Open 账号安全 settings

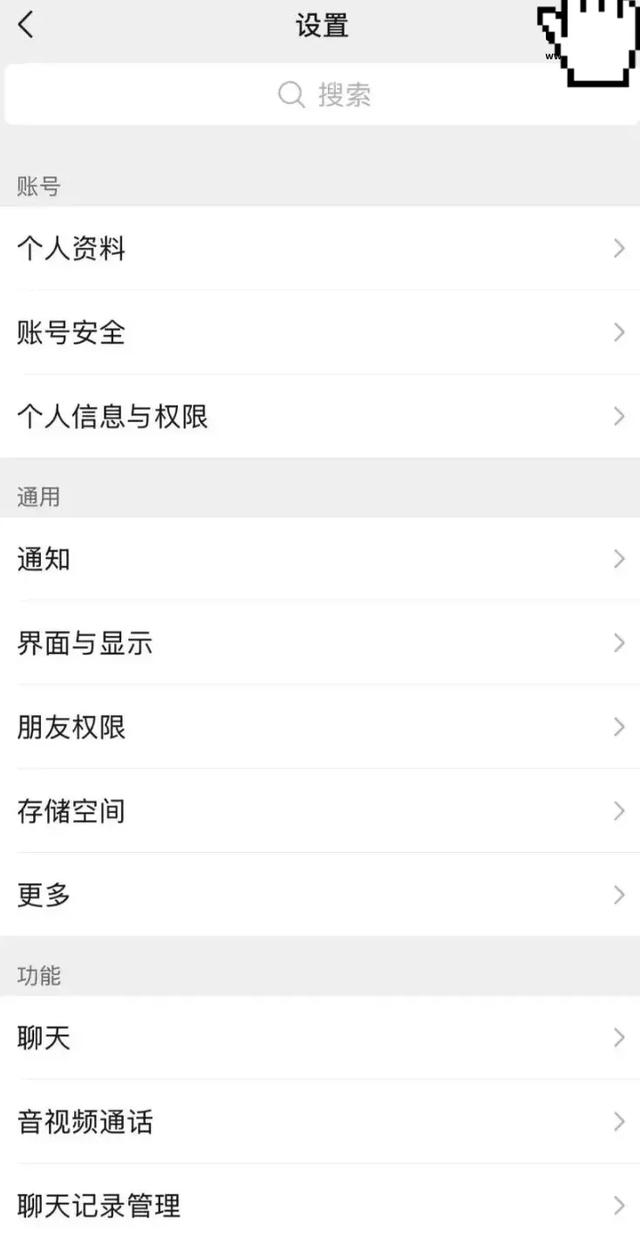pos(320,332)
